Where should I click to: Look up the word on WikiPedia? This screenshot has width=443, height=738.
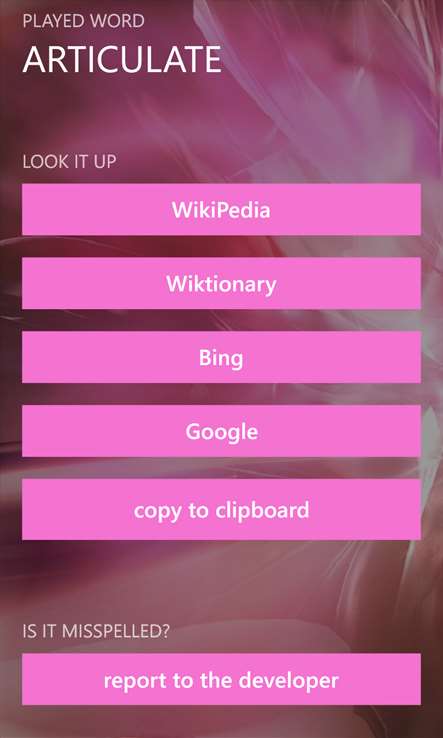click(221, 209)
